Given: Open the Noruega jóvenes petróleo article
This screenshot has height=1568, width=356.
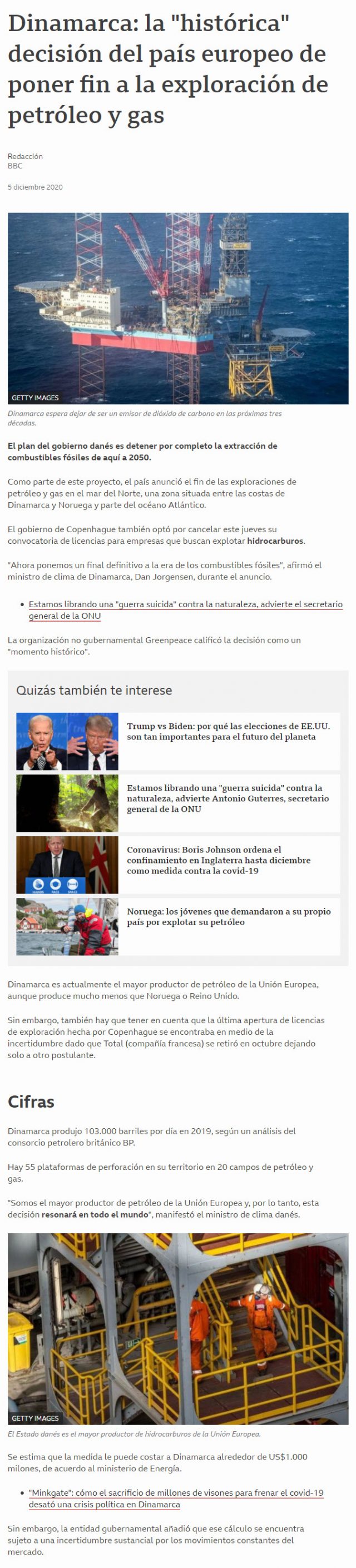Looking at the screenshot, I should (x=228, y=916).
